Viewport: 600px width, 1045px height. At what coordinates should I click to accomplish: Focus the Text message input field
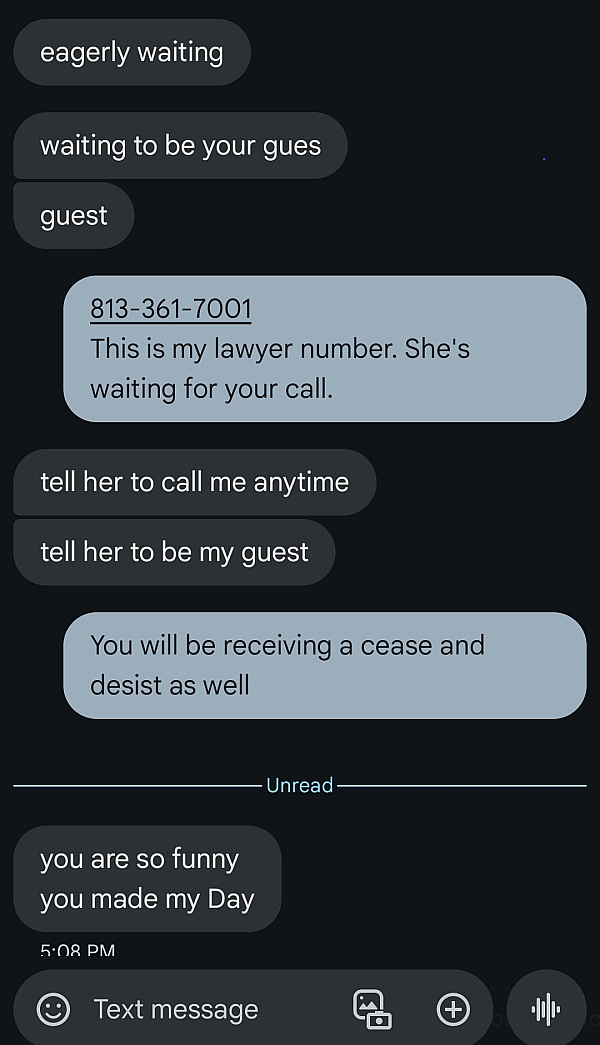(200, 1010)
